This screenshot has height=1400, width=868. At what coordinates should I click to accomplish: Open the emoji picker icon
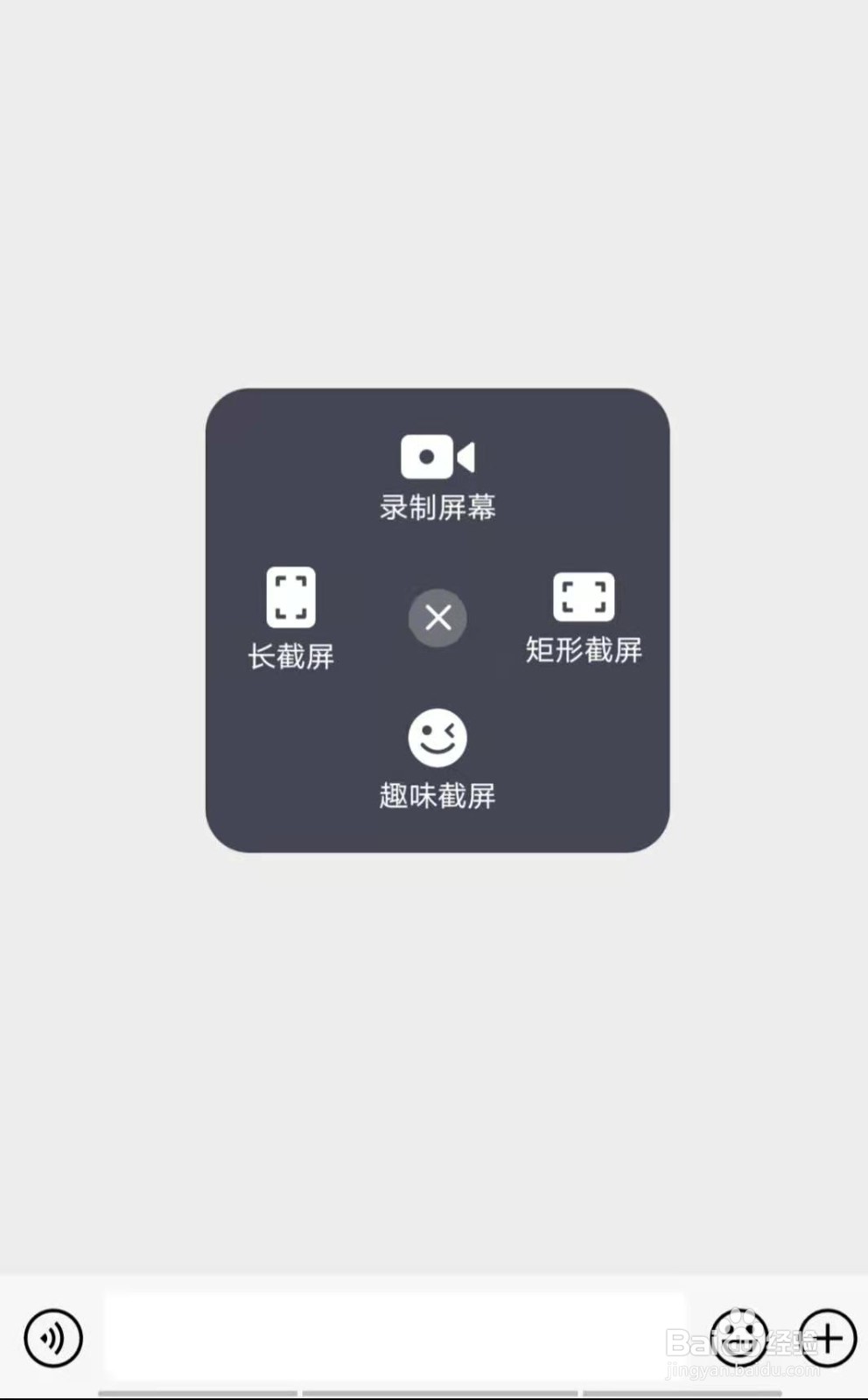click(x=742, y=1338)
